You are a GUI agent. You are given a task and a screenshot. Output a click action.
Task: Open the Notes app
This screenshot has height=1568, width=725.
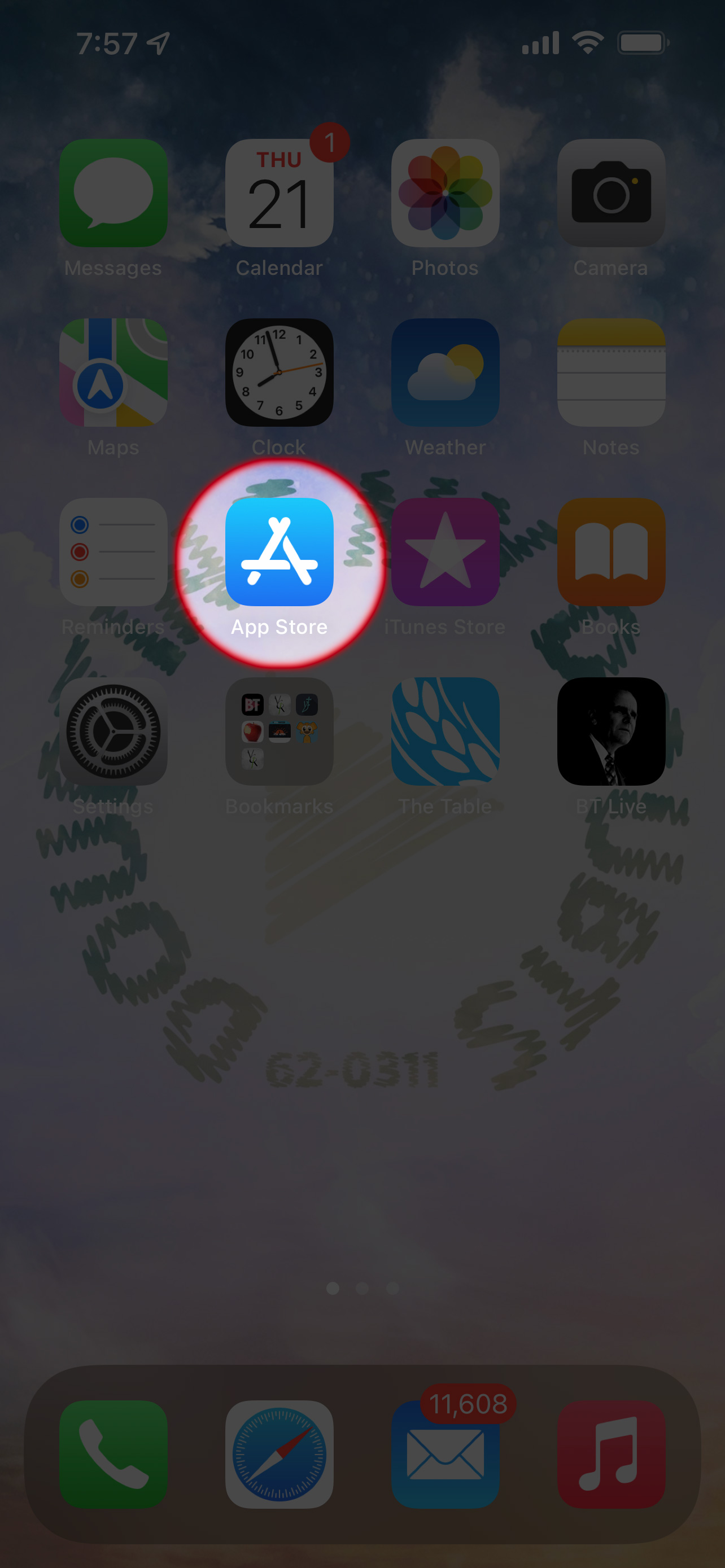(611, 372)
